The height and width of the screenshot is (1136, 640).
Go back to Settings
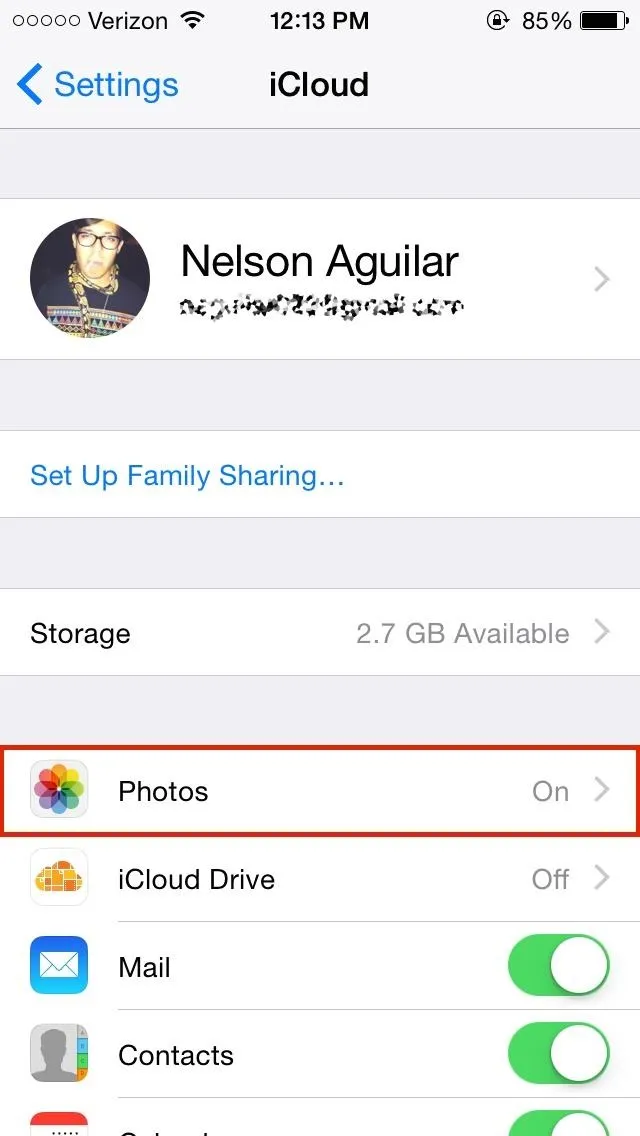tap(97, 84)
